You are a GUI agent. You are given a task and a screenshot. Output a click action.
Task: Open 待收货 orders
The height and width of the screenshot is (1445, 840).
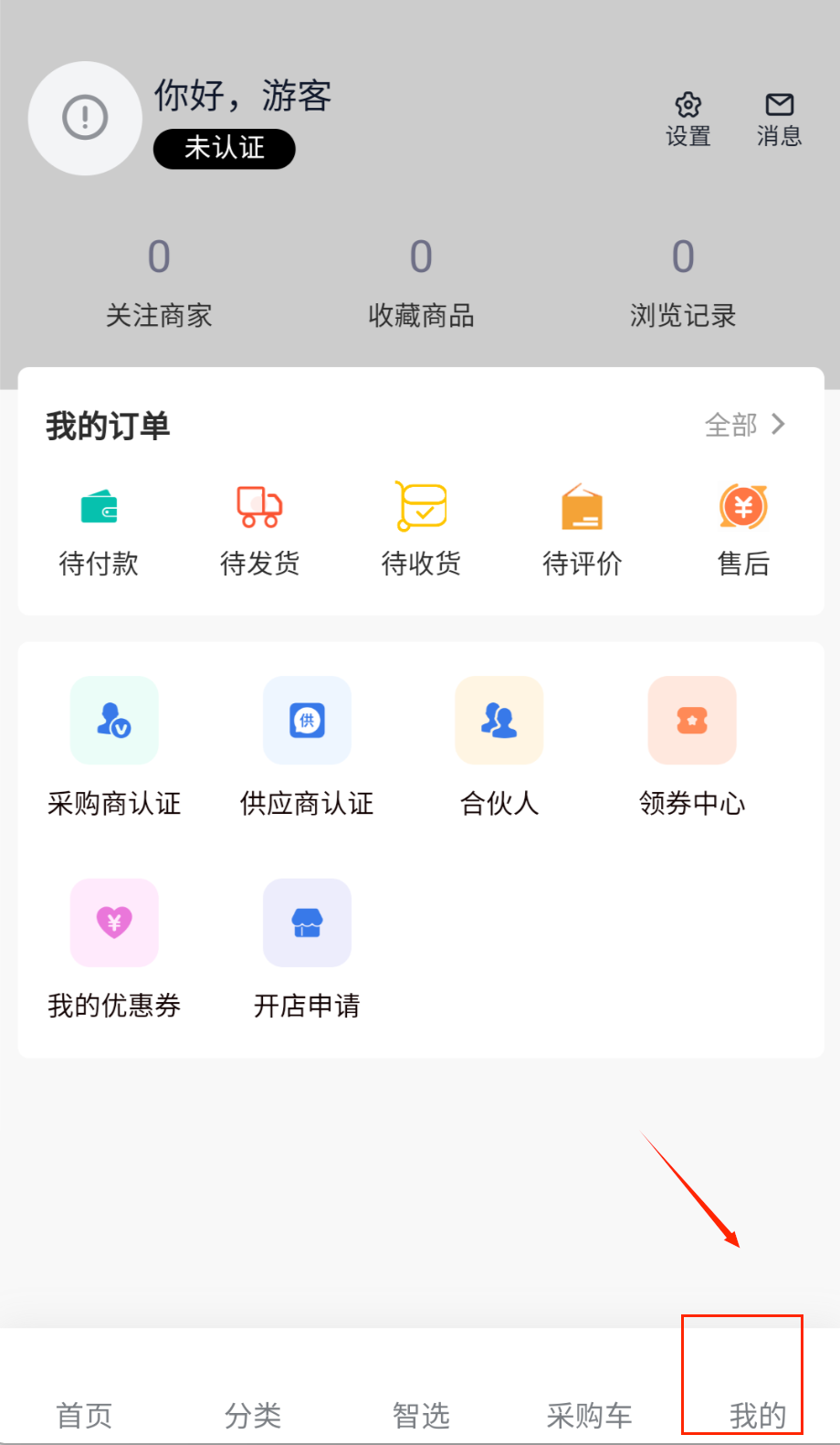pos(421,531)
